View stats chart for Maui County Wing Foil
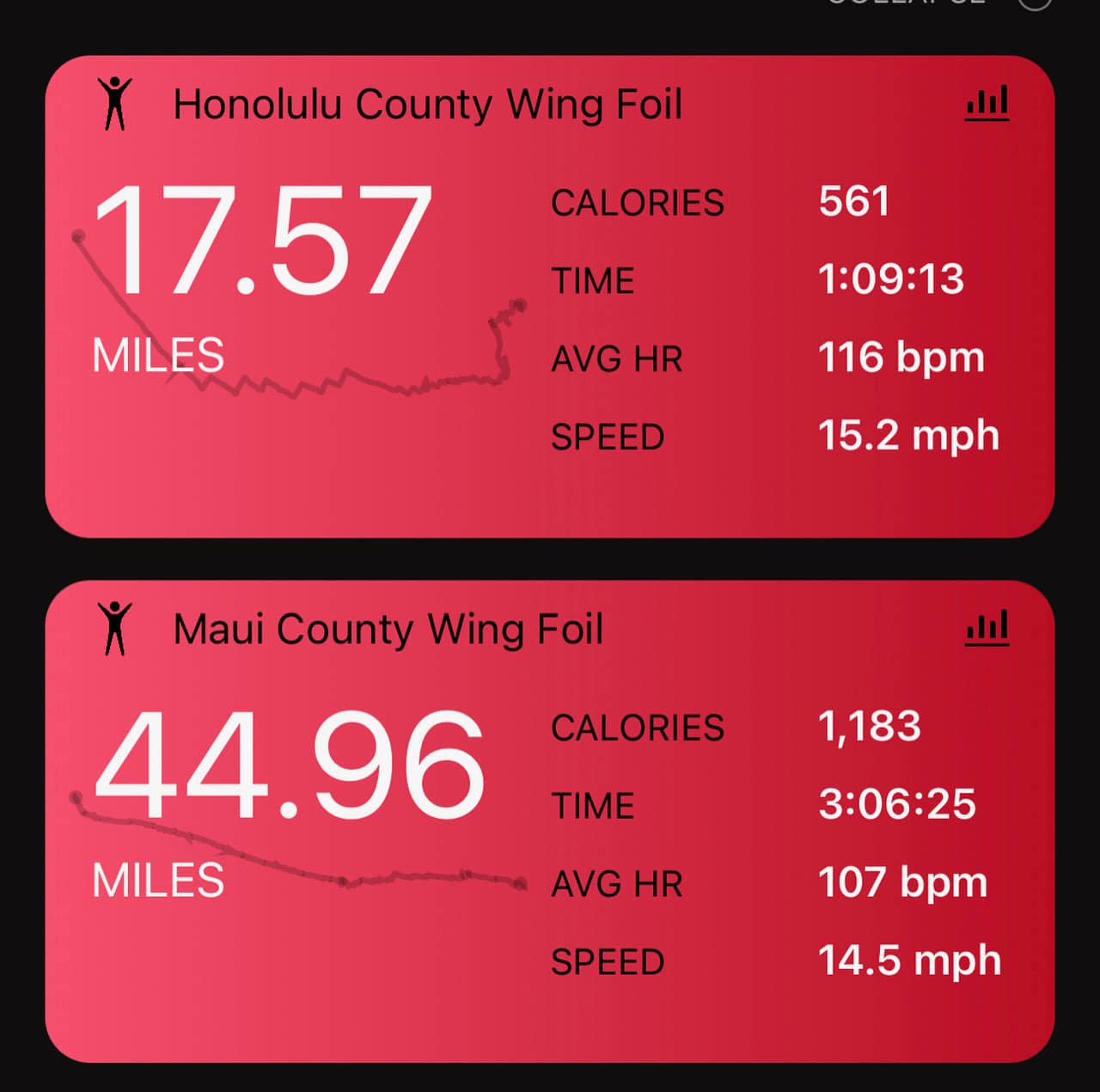The height and width of the screenshot is (1092, 1100). click(x=987, y=629)
